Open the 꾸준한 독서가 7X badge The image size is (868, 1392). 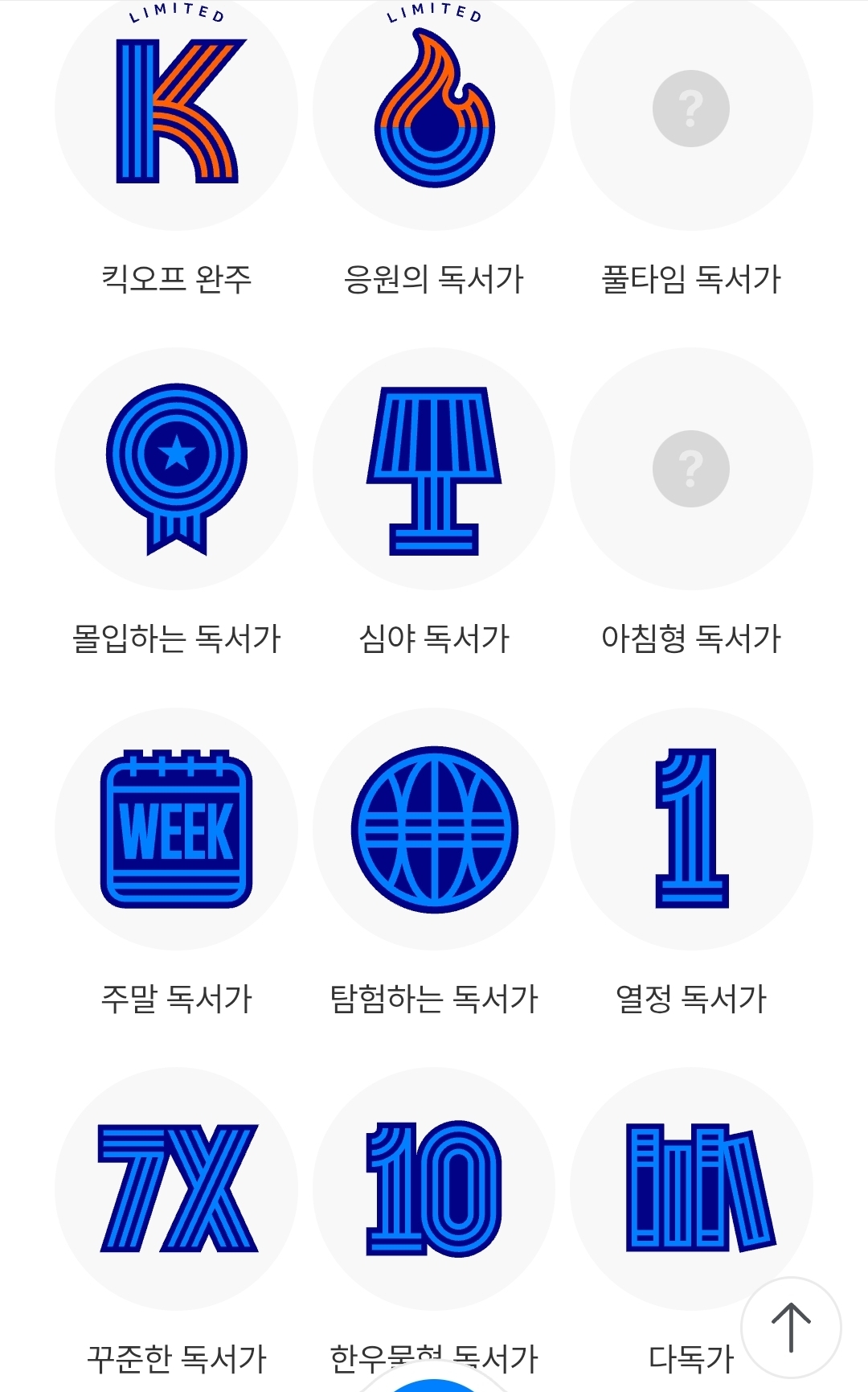pos(176,1189)
